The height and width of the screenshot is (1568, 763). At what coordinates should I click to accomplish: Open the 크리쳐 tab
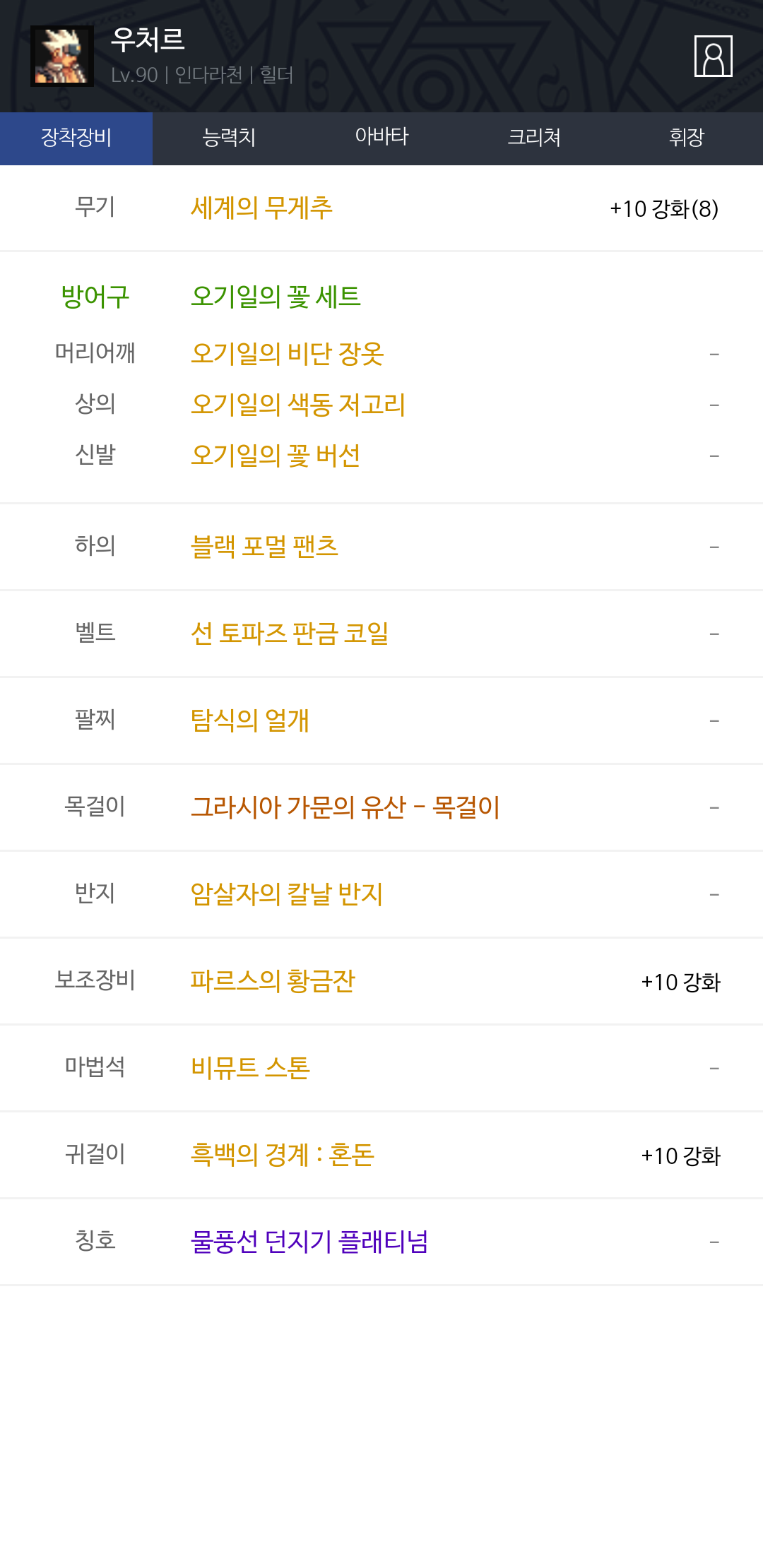tap(534, 138)
